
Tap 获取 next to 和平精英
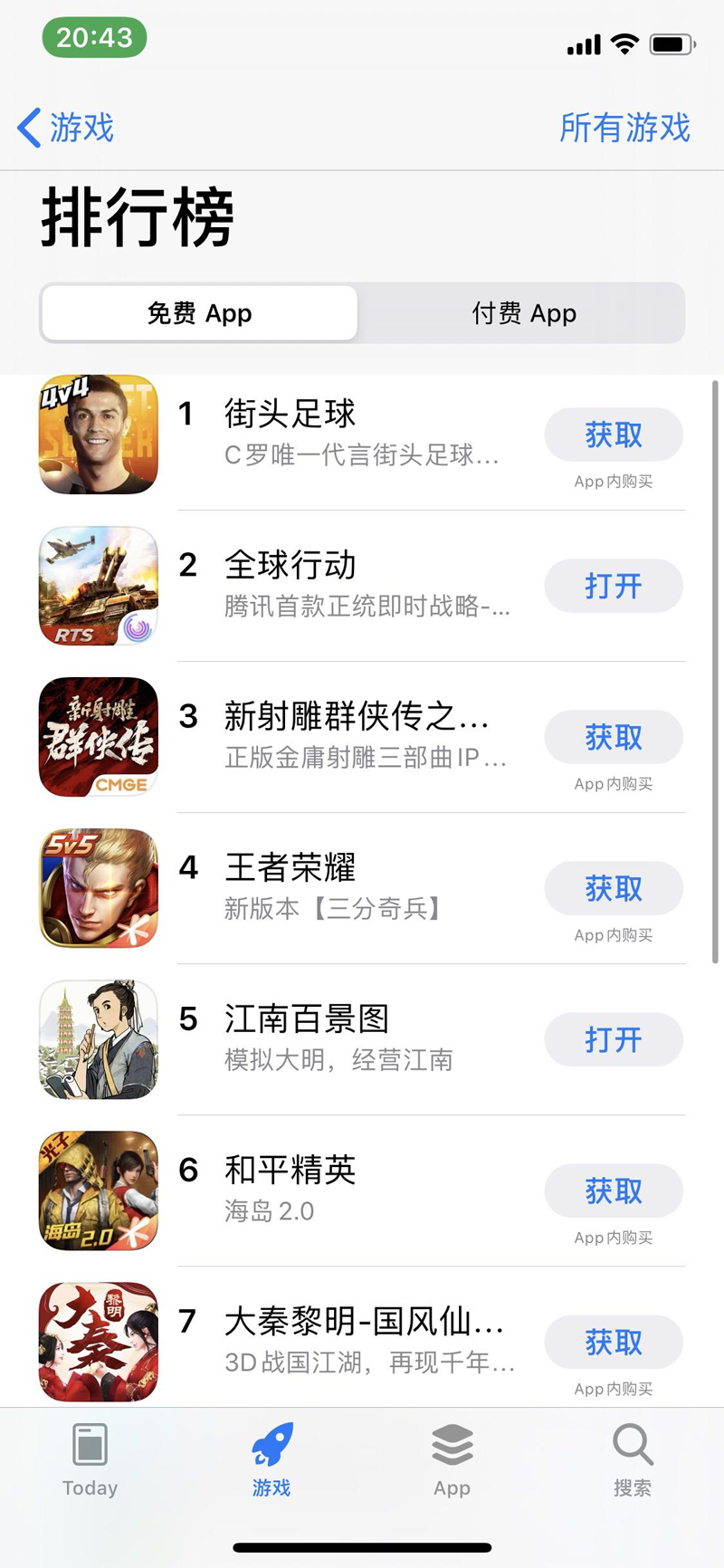tap(614, 1190)
